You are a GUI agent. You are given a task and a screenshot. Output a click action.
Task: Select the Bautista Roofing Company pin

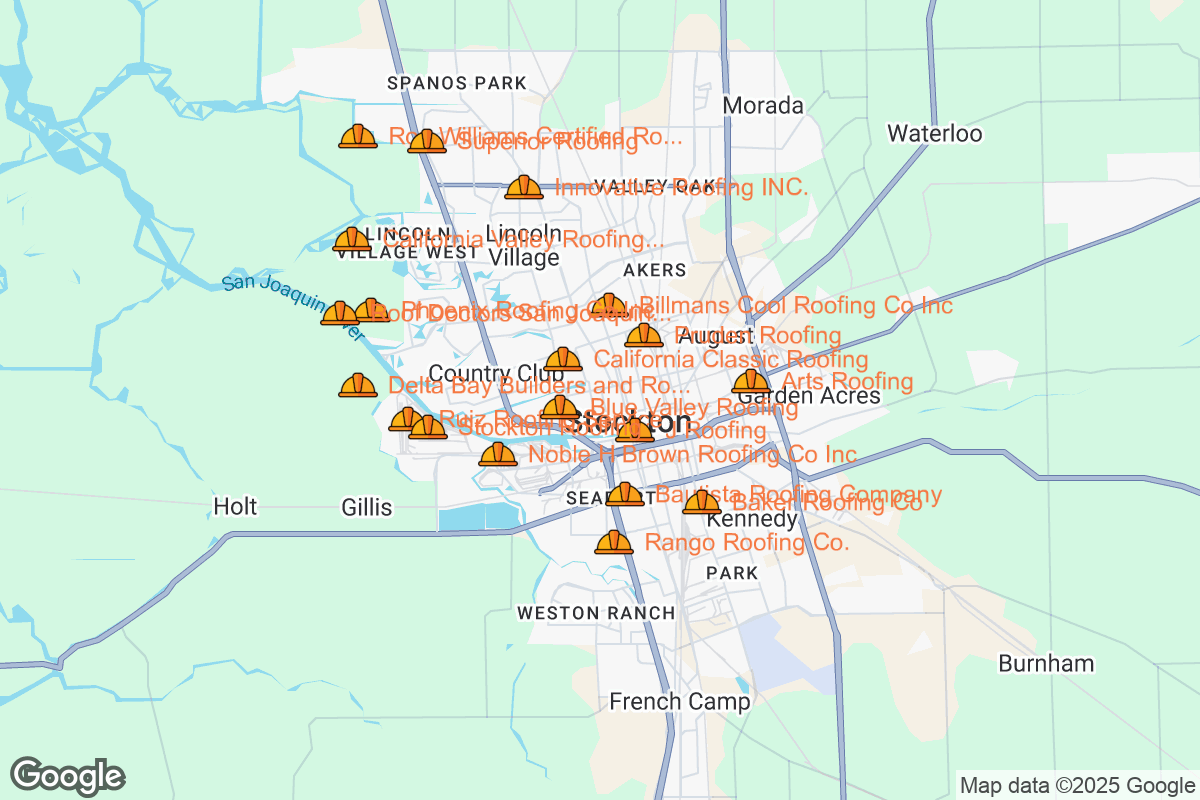click(625, 494)
